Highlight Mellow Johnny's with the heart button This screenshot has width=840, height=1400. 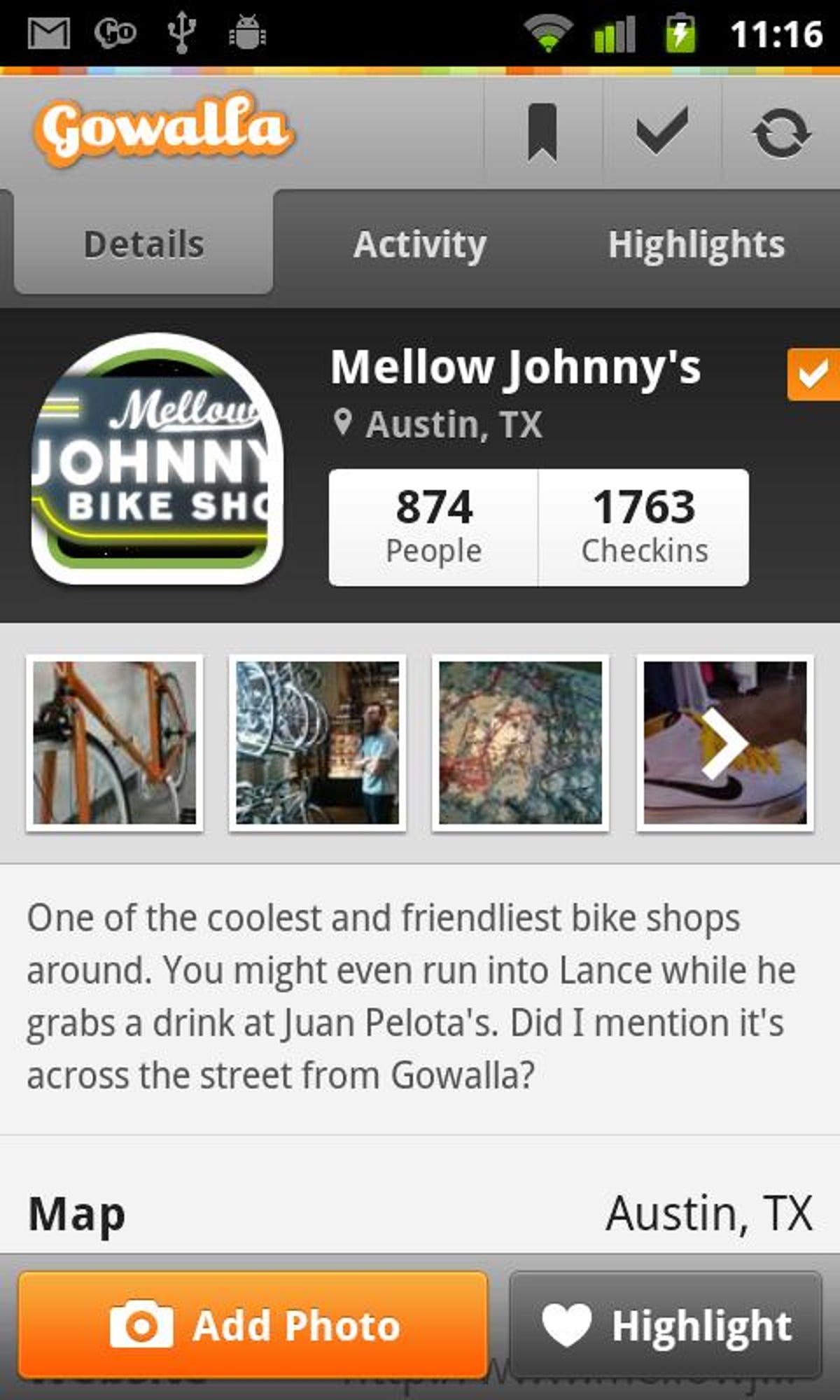[x=665, y=1325]
